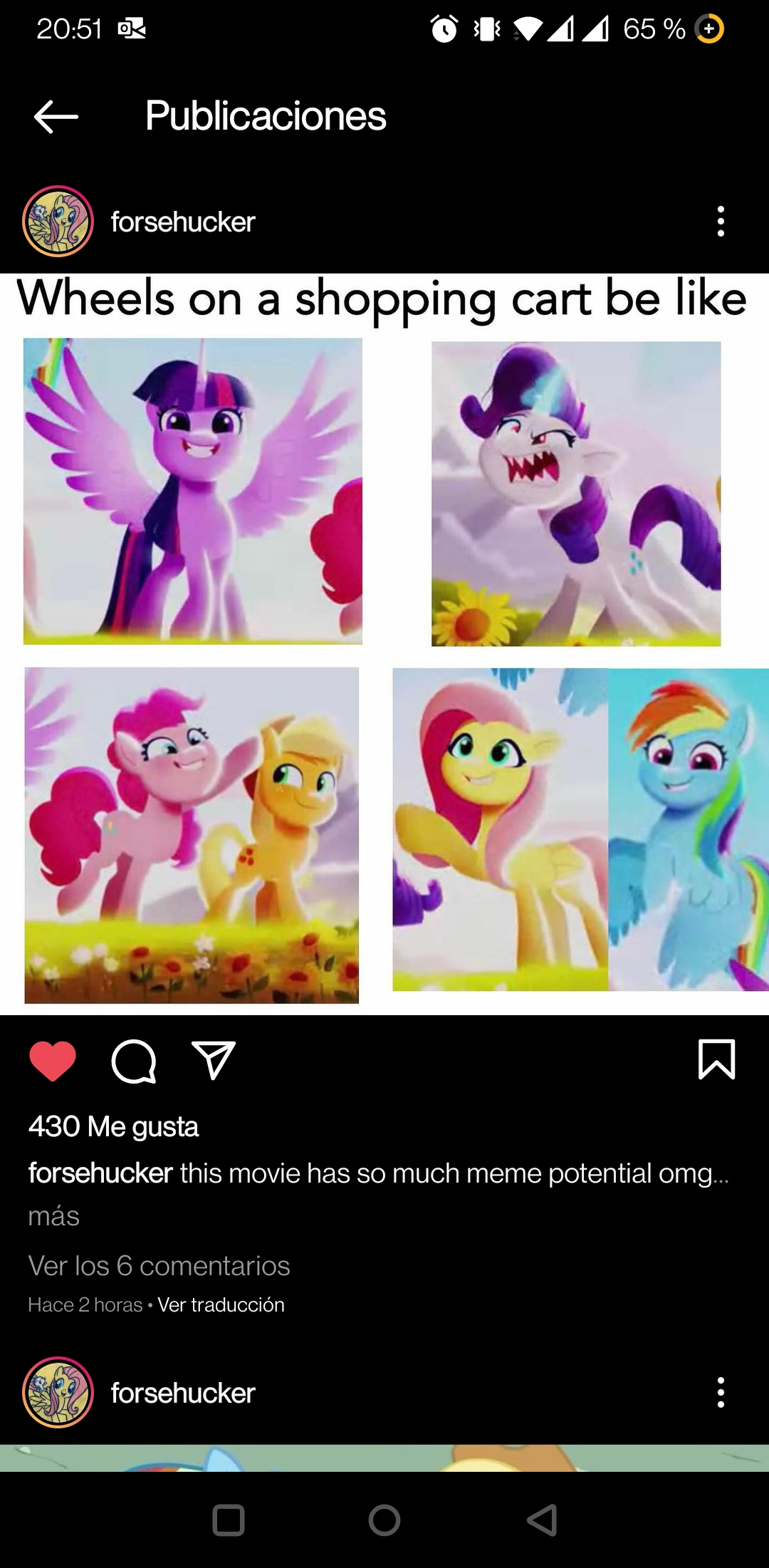Save the post with the bookmark icon
Viewport: 769px width, 1568px height.
pos(716,1059)
